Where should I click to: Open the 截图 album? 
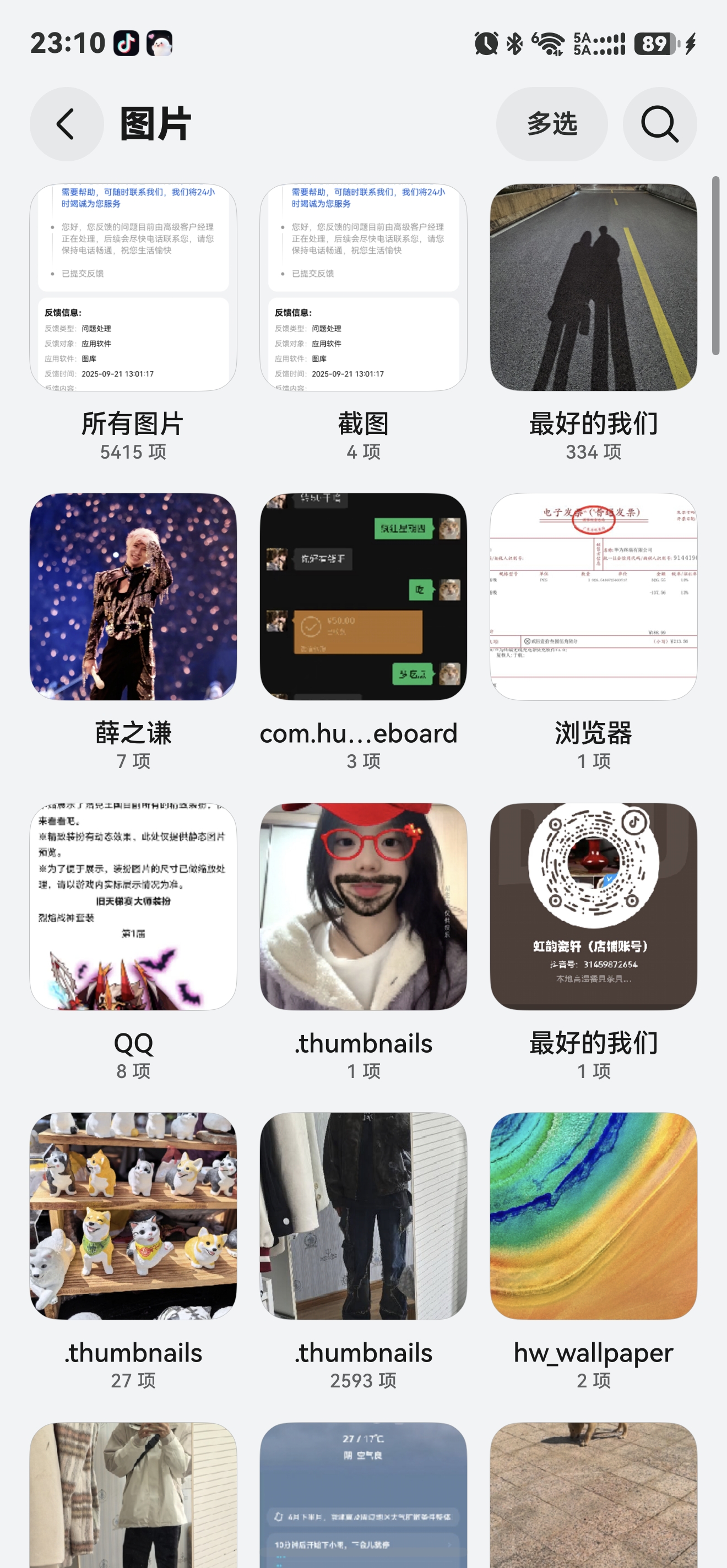(x=363, y=287)
